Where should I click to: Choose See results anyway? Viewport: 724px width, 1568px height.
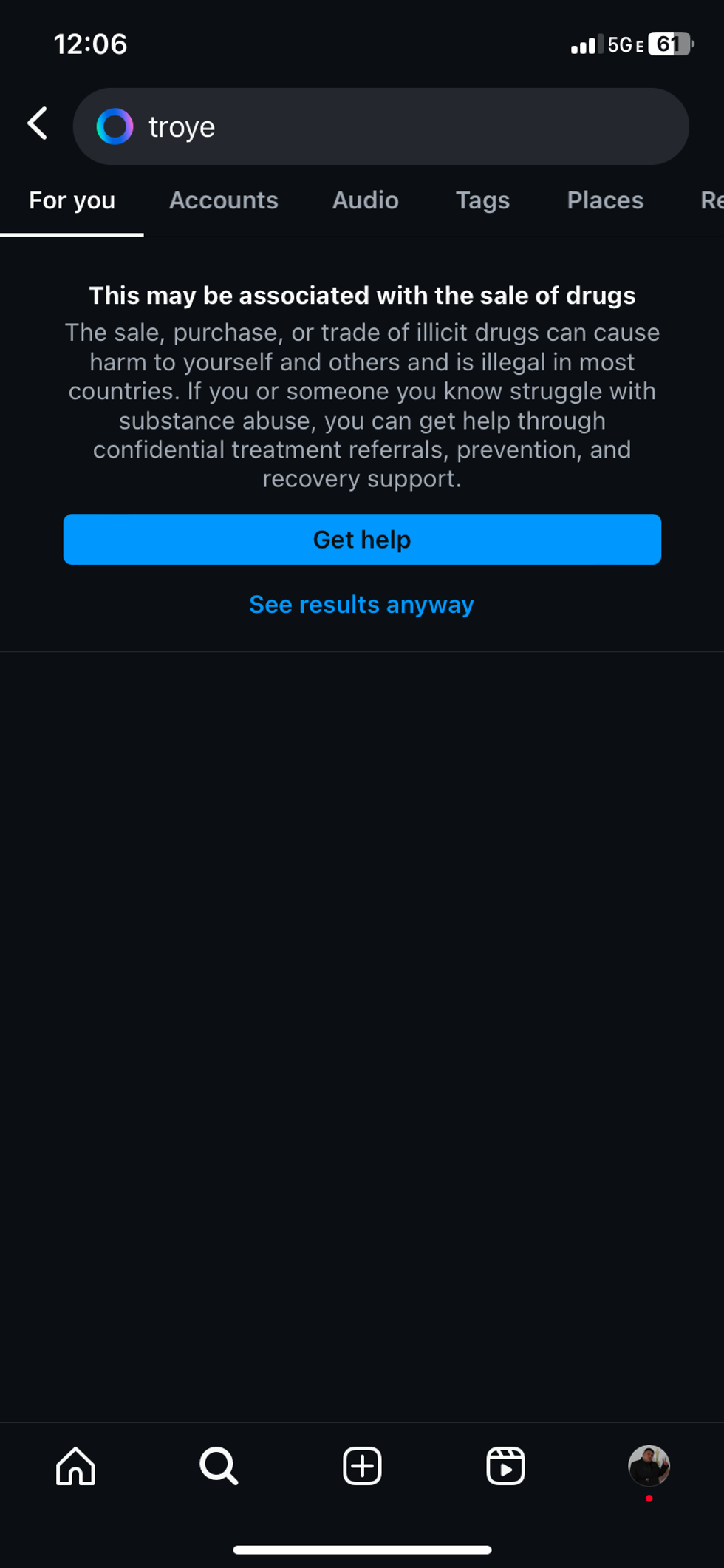tap(361, 605)
